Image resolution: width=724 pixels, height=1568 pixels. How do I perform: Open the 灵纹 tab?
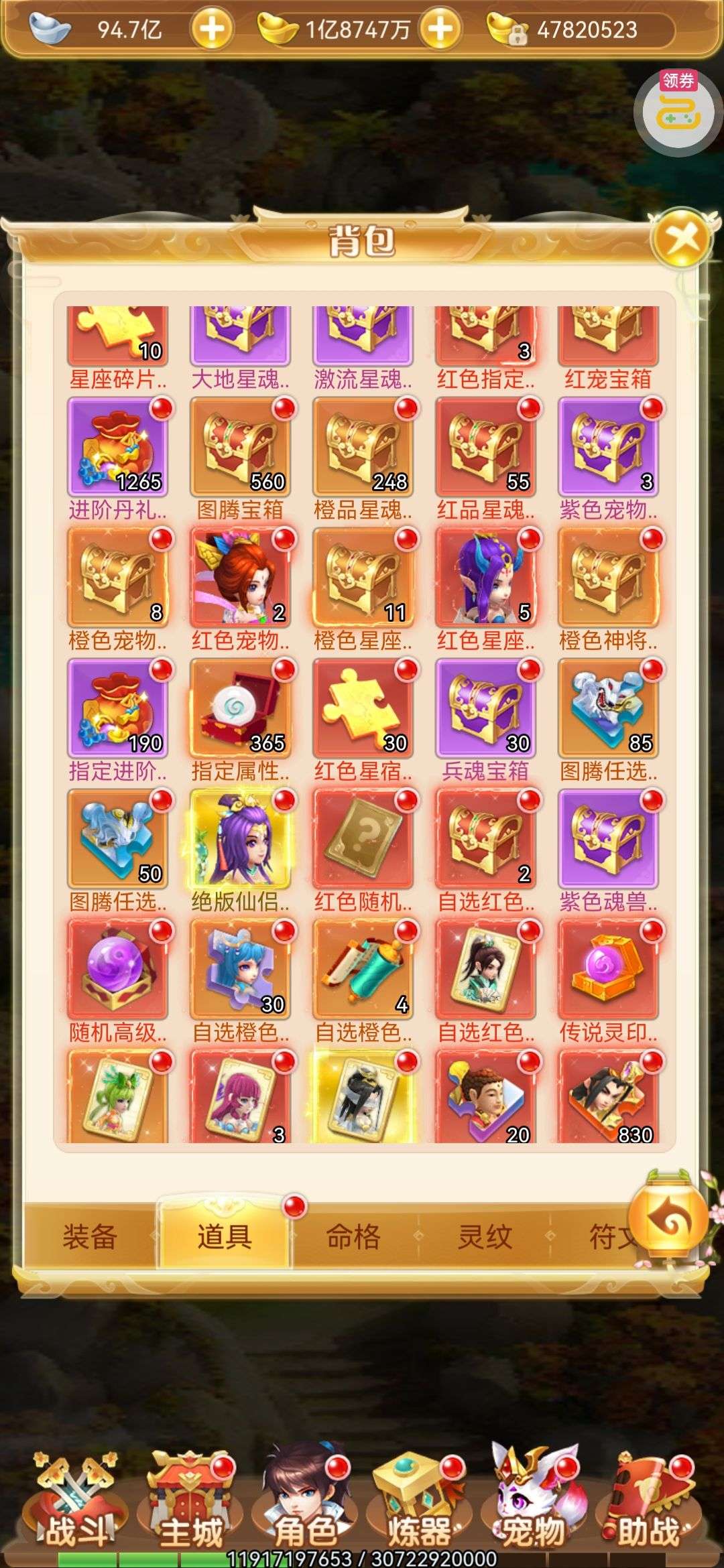point(485,1237)
